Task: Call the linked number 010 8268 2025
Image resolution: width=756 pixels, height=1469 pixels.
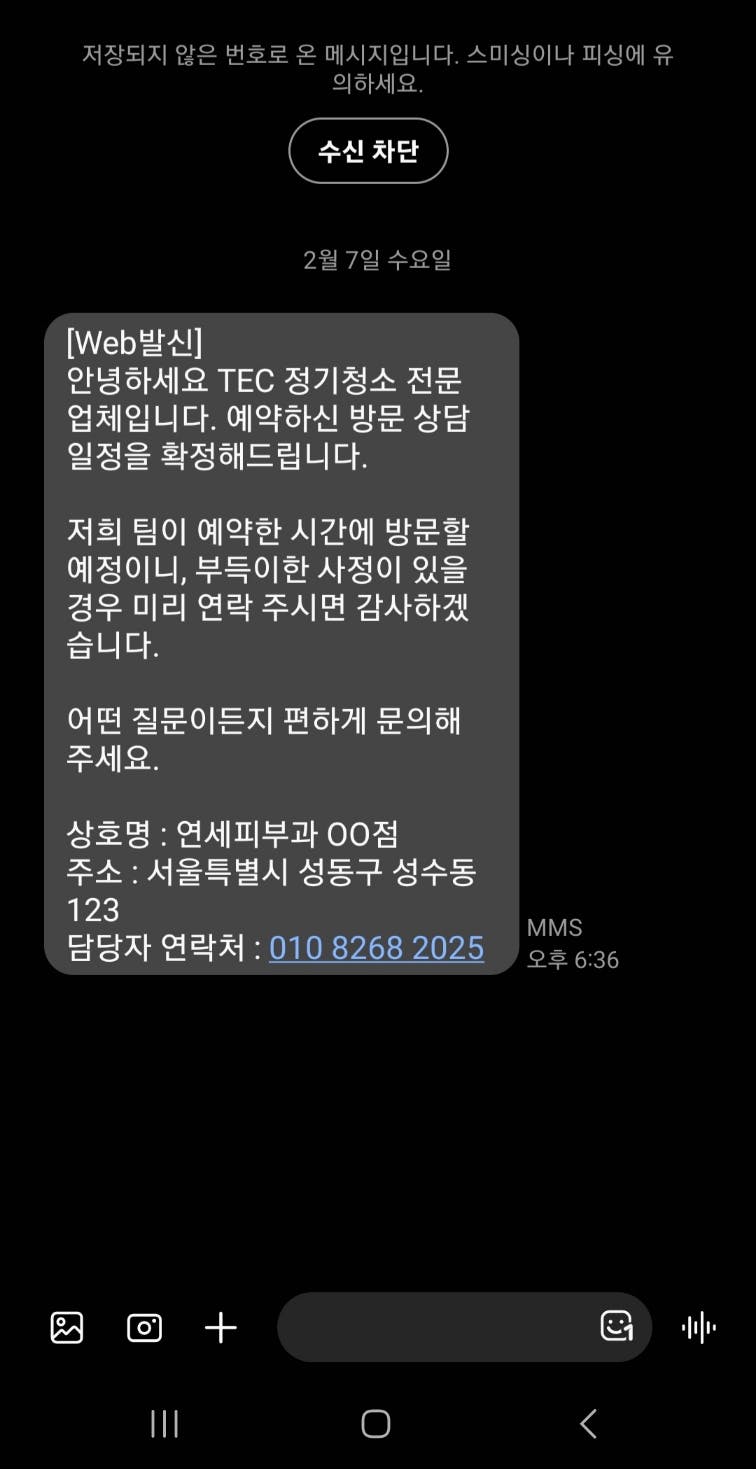Action: [x=376, y=947]
